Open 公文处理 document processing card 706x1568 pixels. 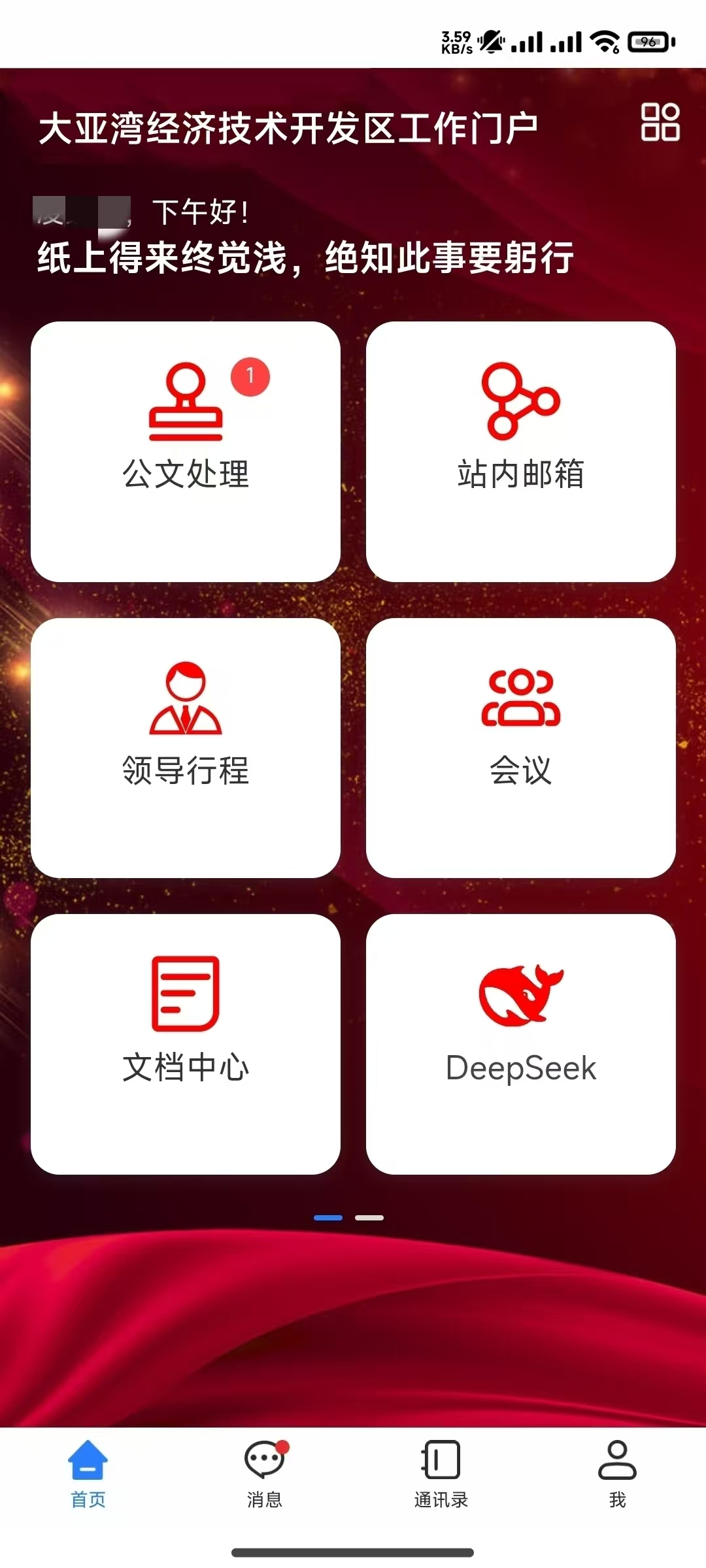point(186,451)
